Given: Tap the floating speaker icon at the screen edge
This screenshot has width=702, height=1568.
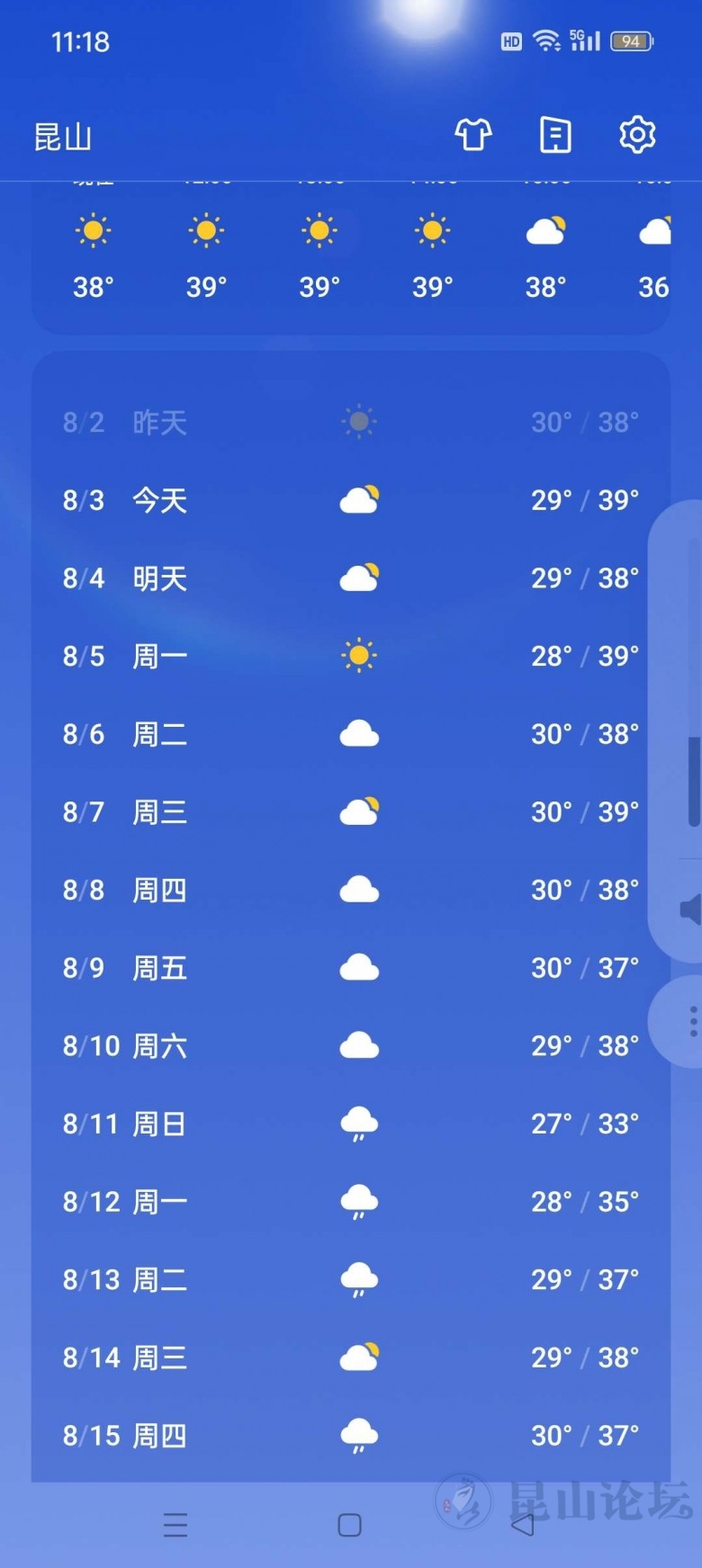Looking at the screenshot, I should tap(690, 909).
